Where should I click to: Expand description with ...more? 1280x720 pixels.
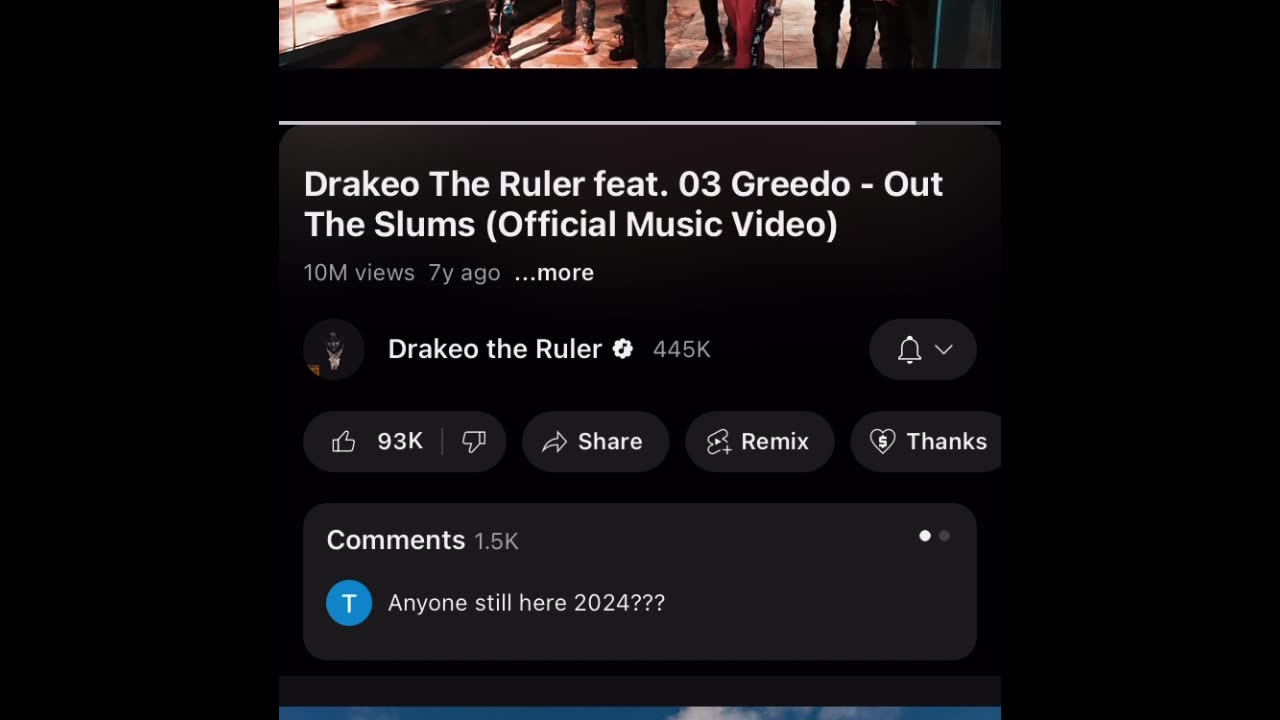coord(554,273)
